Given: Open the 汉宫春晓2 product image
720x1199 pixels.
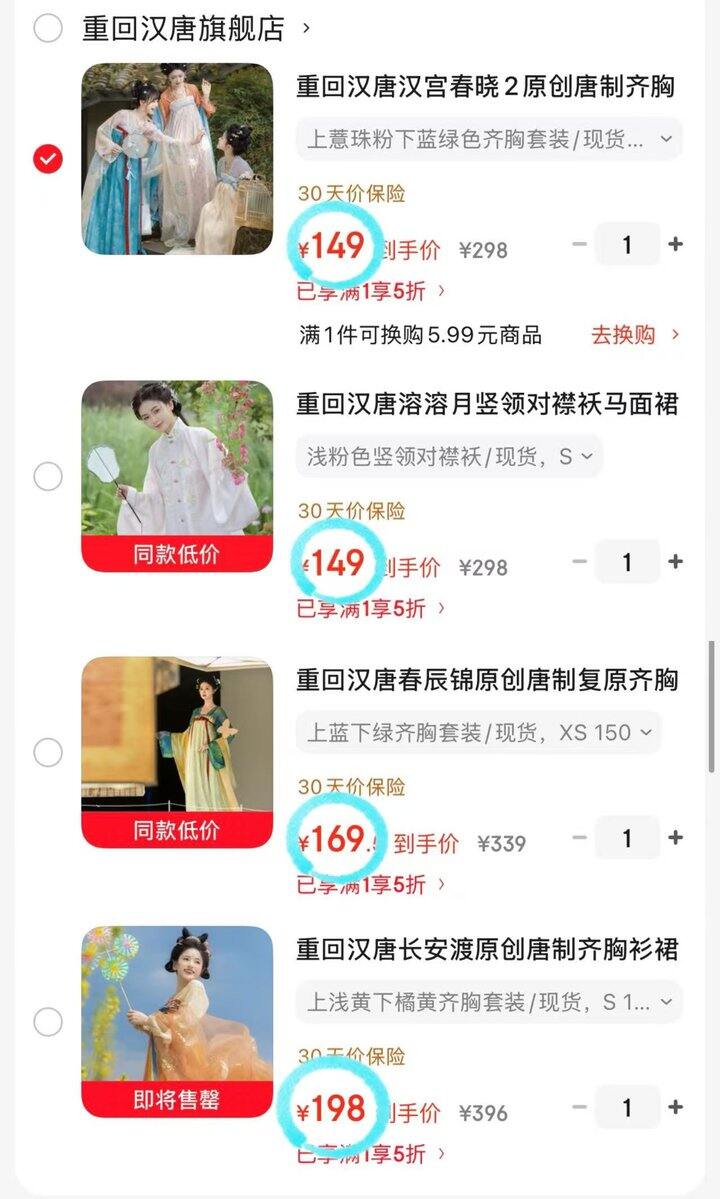Looking at the screenshot, I should point(177,158).
